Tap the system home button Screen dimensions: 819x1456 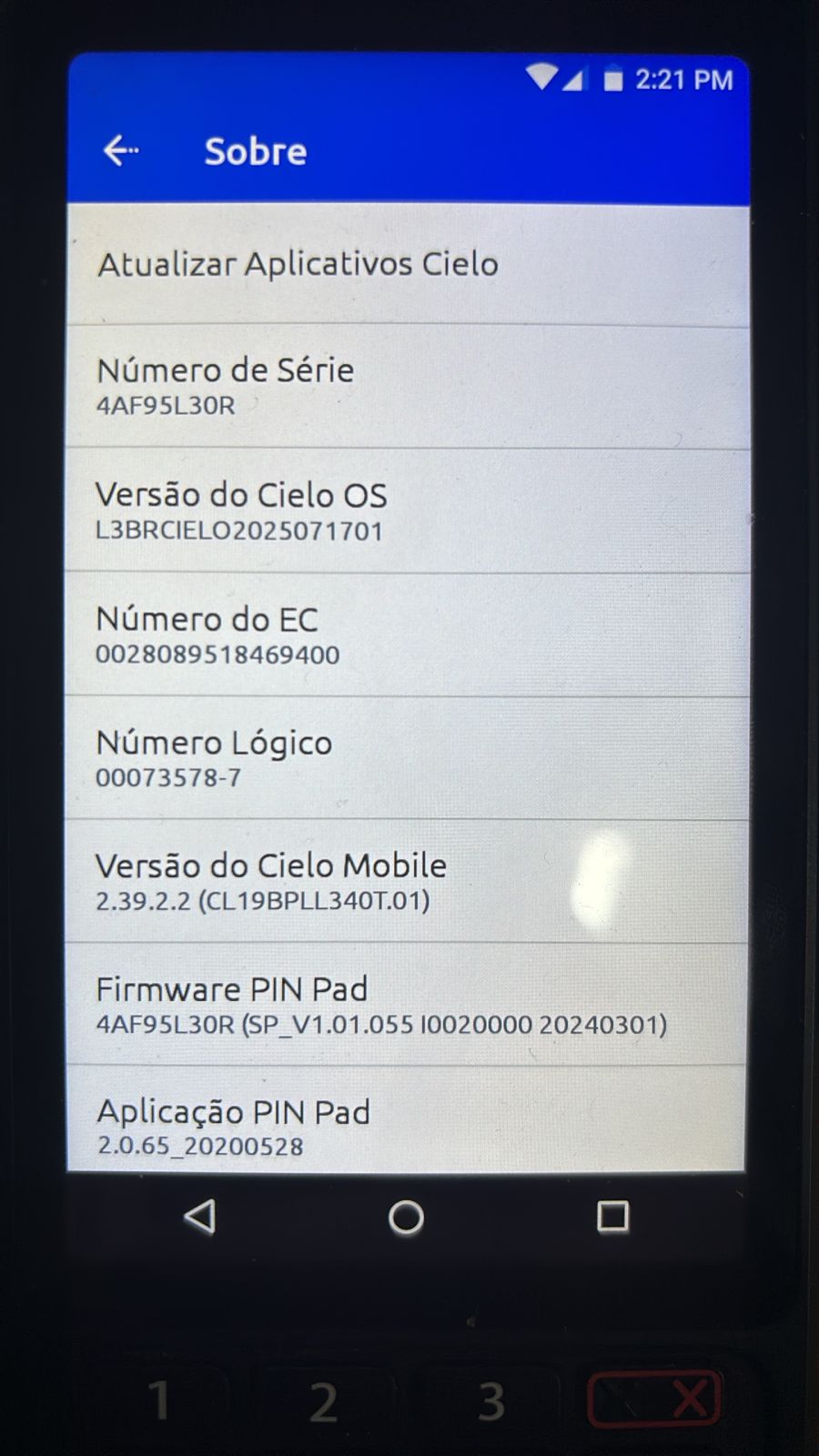(x=406, y=1217)
